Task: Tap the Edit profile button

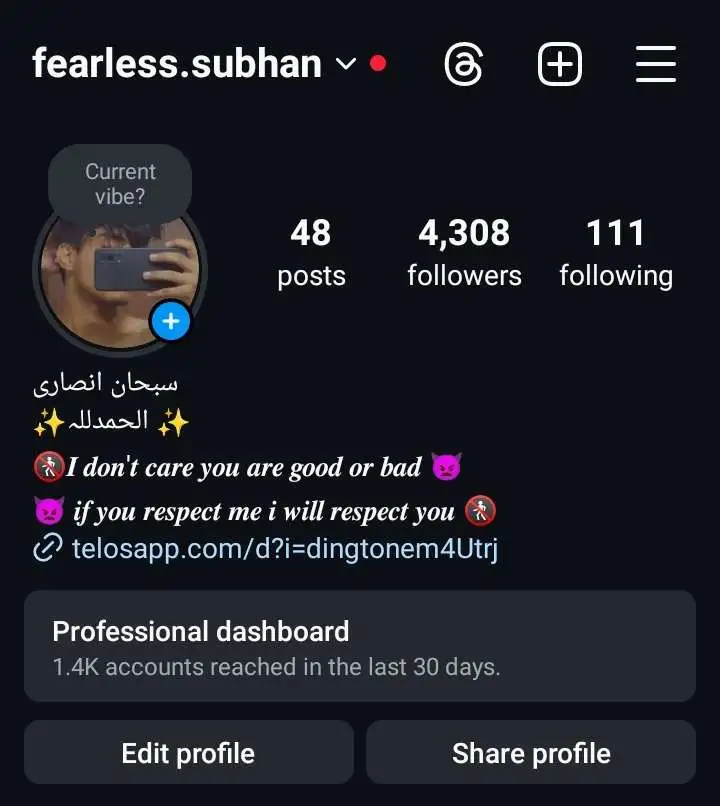Action: point(188,753)
